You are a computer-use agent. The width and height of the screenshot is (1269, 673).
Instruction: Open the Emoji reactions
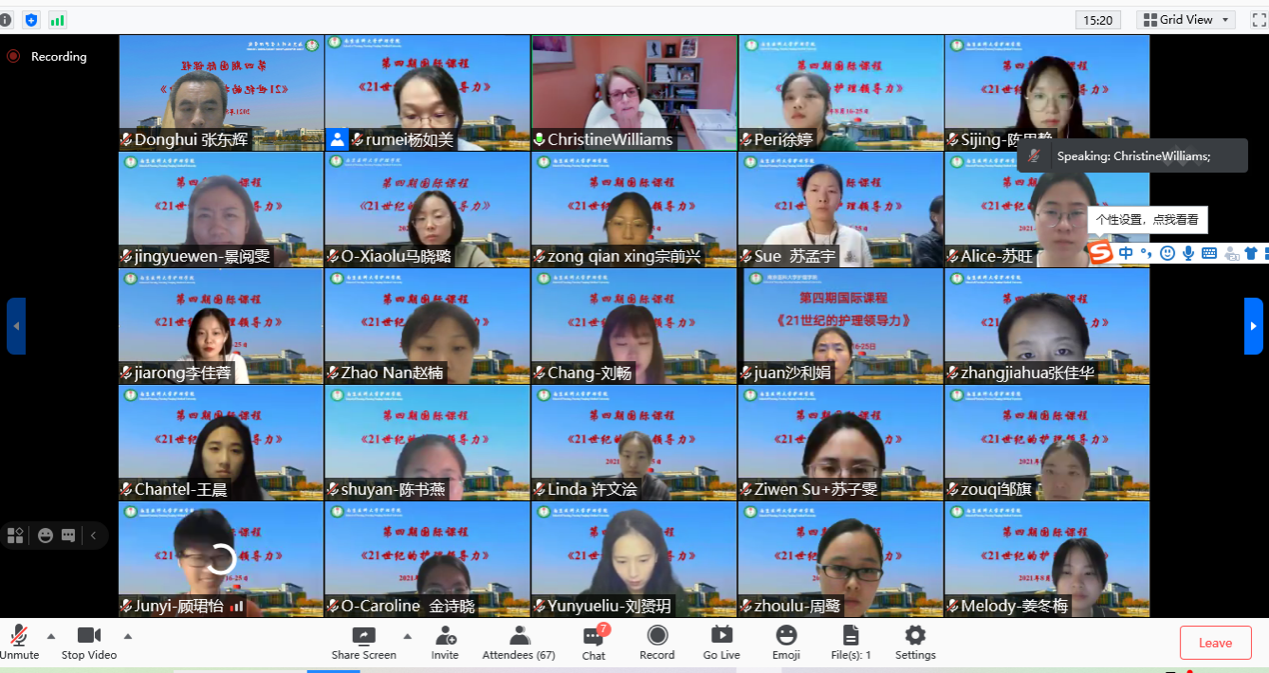pos(786,641)
